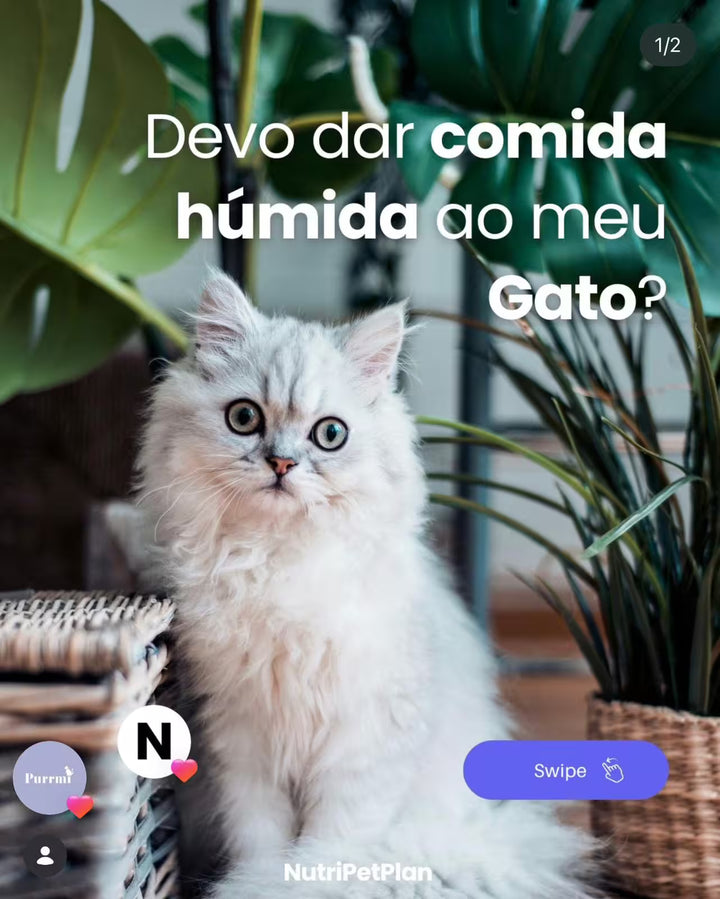Screen dimensions: 720x899
Task: Open the N avatar bubble
Action: tap(154, 741)
